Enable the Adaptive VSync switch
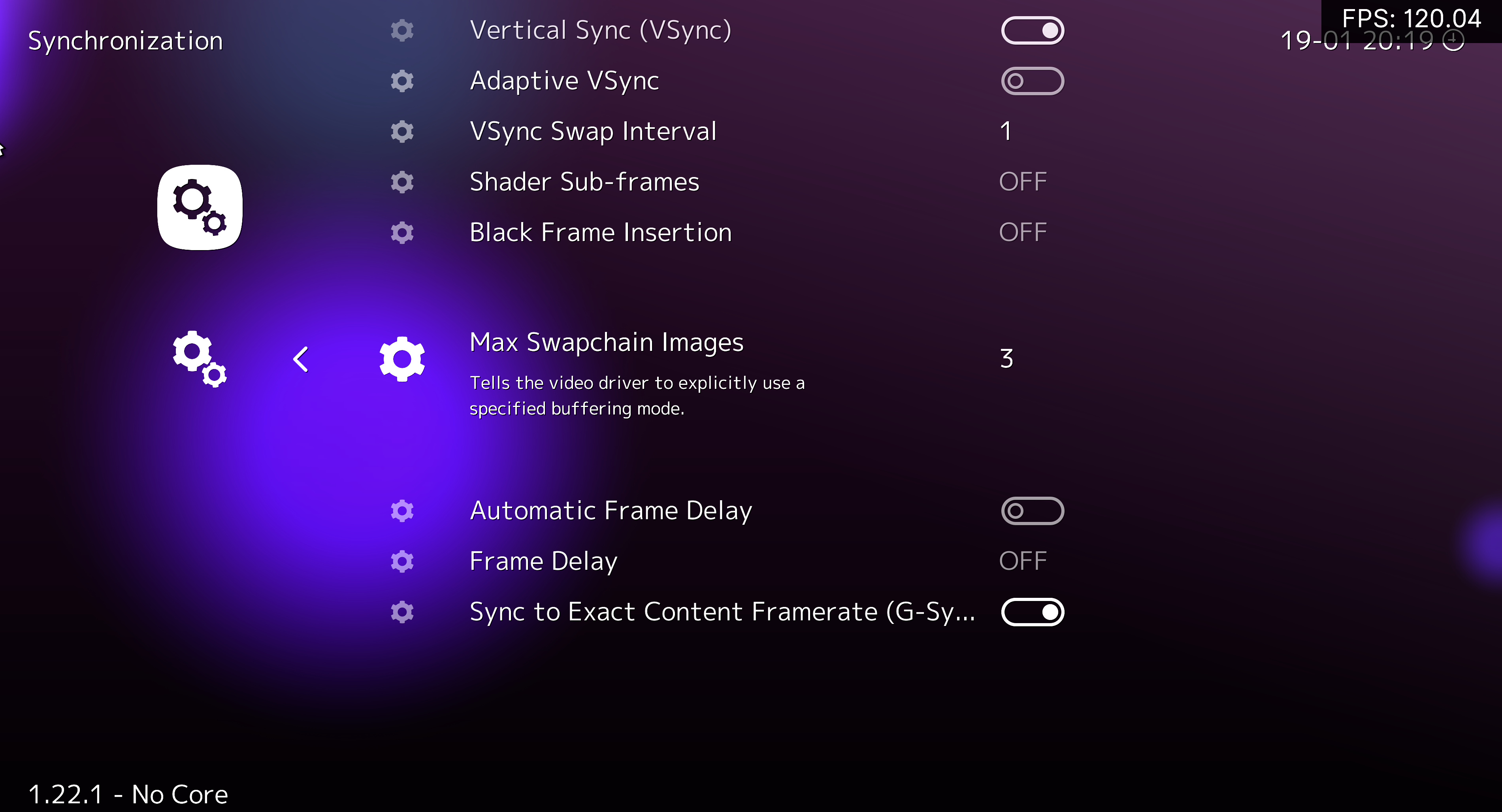The height and width of the screenshot is (812, 1502). coord(1032,81)
